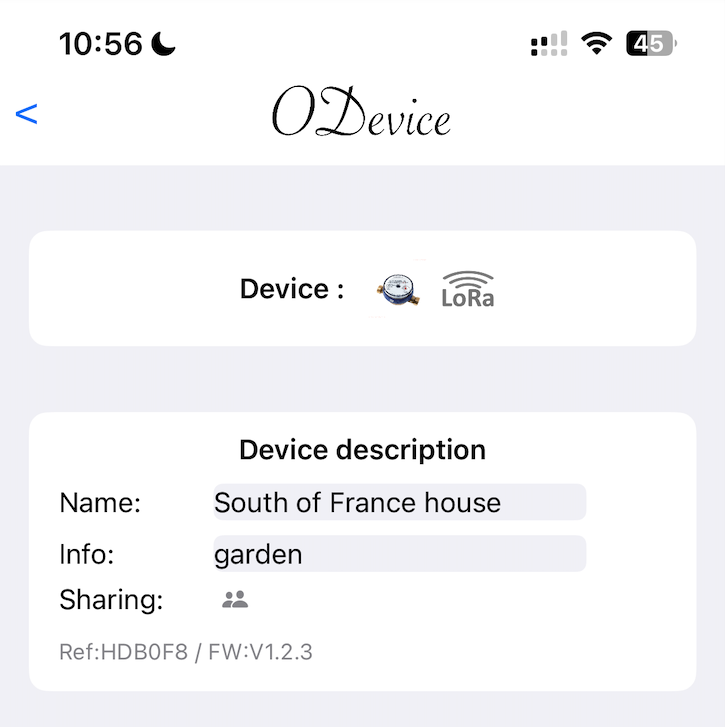Edit the Name field 'South of France house'

pos(399,502)
